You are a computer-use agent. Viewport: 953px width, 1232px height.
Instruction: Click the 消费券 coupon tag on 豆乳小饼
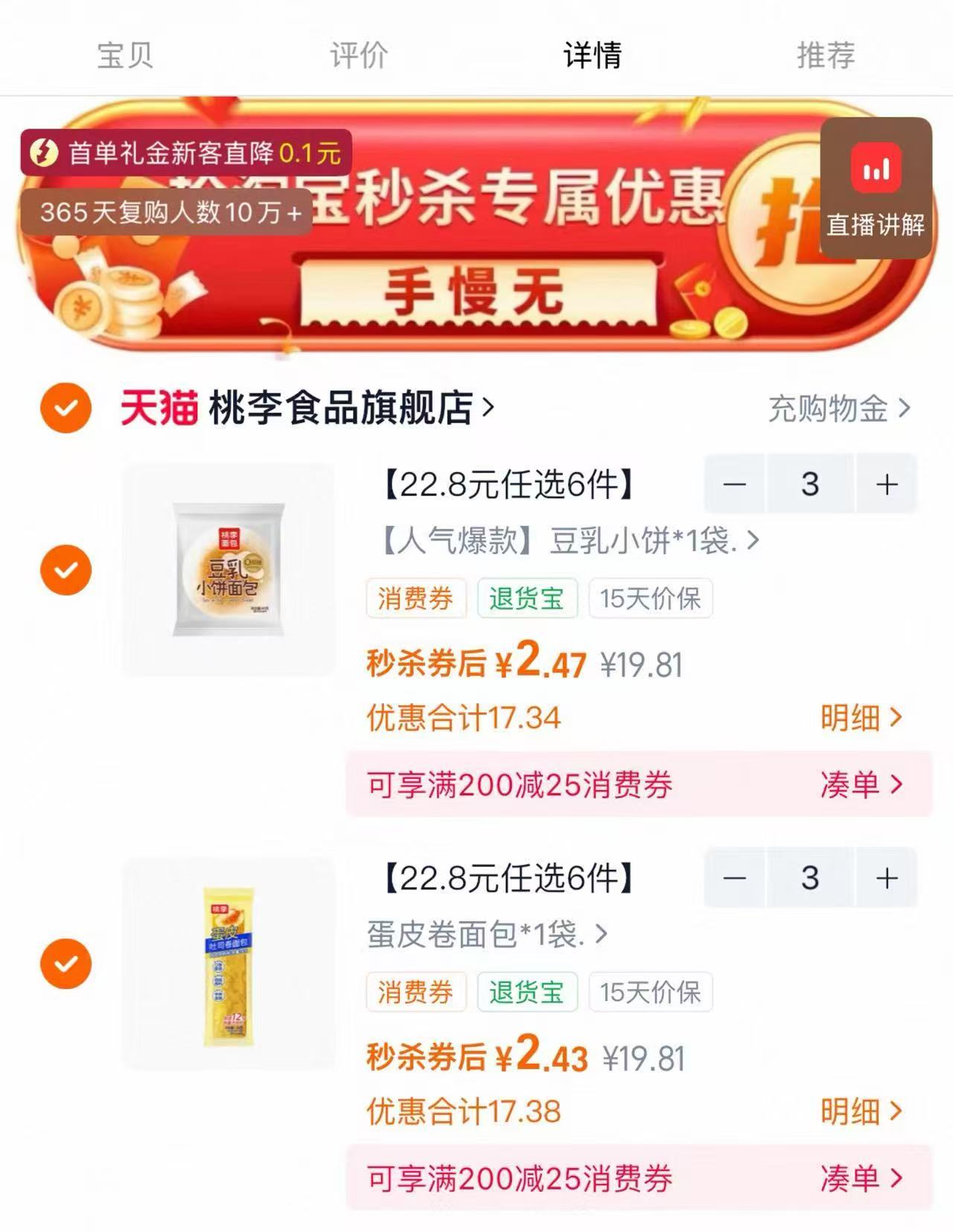pos(415,597)
